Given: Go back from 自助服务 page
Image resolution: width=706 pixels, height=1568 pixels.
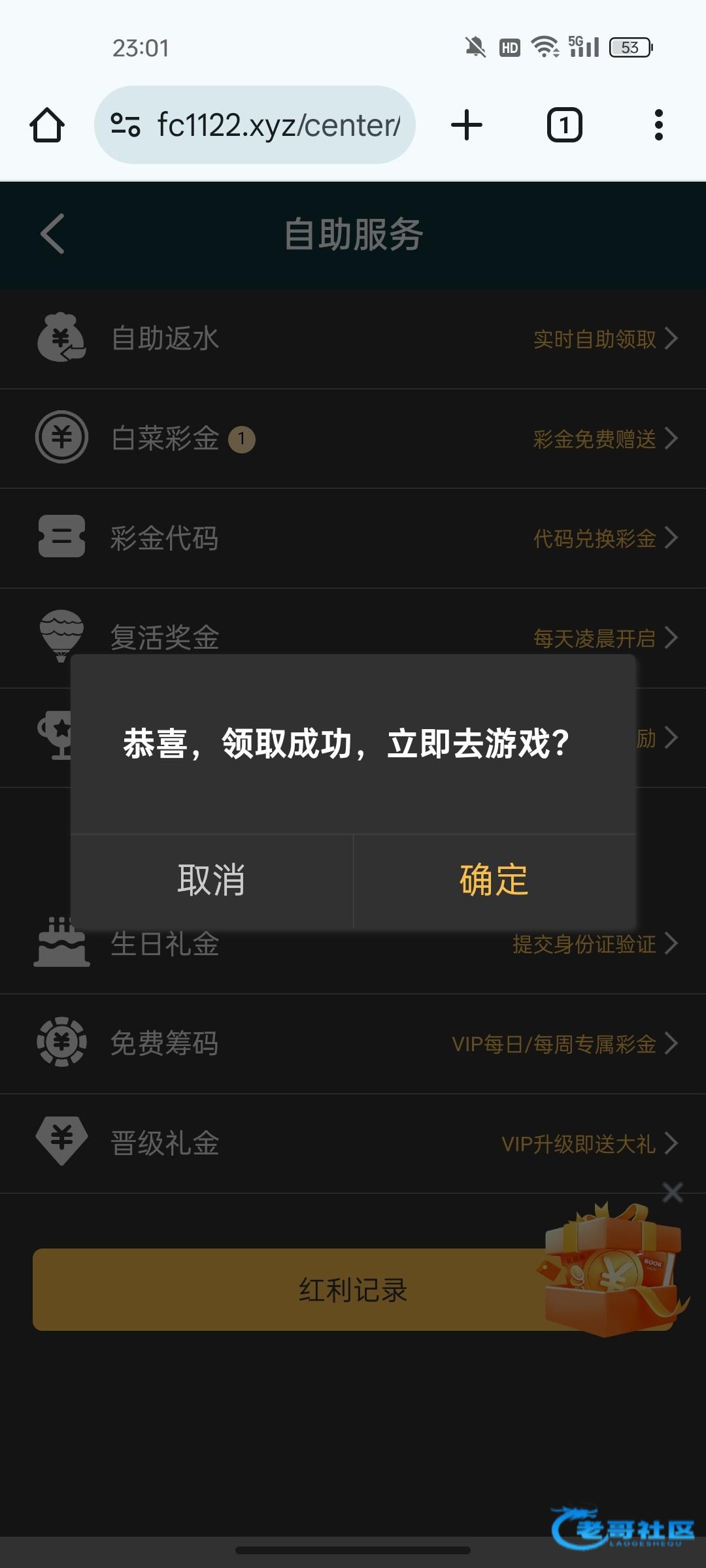Looking at the screenshot, I should coord(52,234).
